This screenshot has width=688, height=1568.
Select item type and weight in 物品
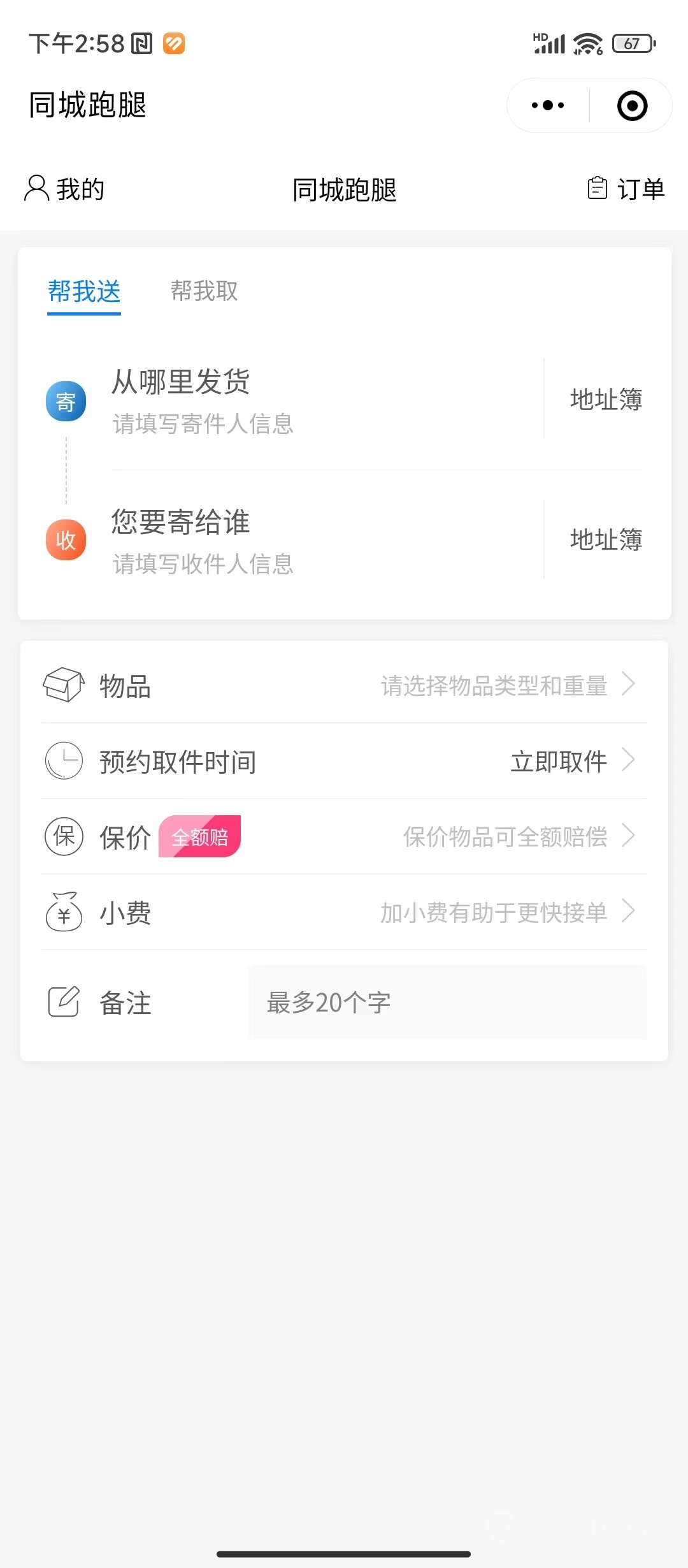[344, 686]
